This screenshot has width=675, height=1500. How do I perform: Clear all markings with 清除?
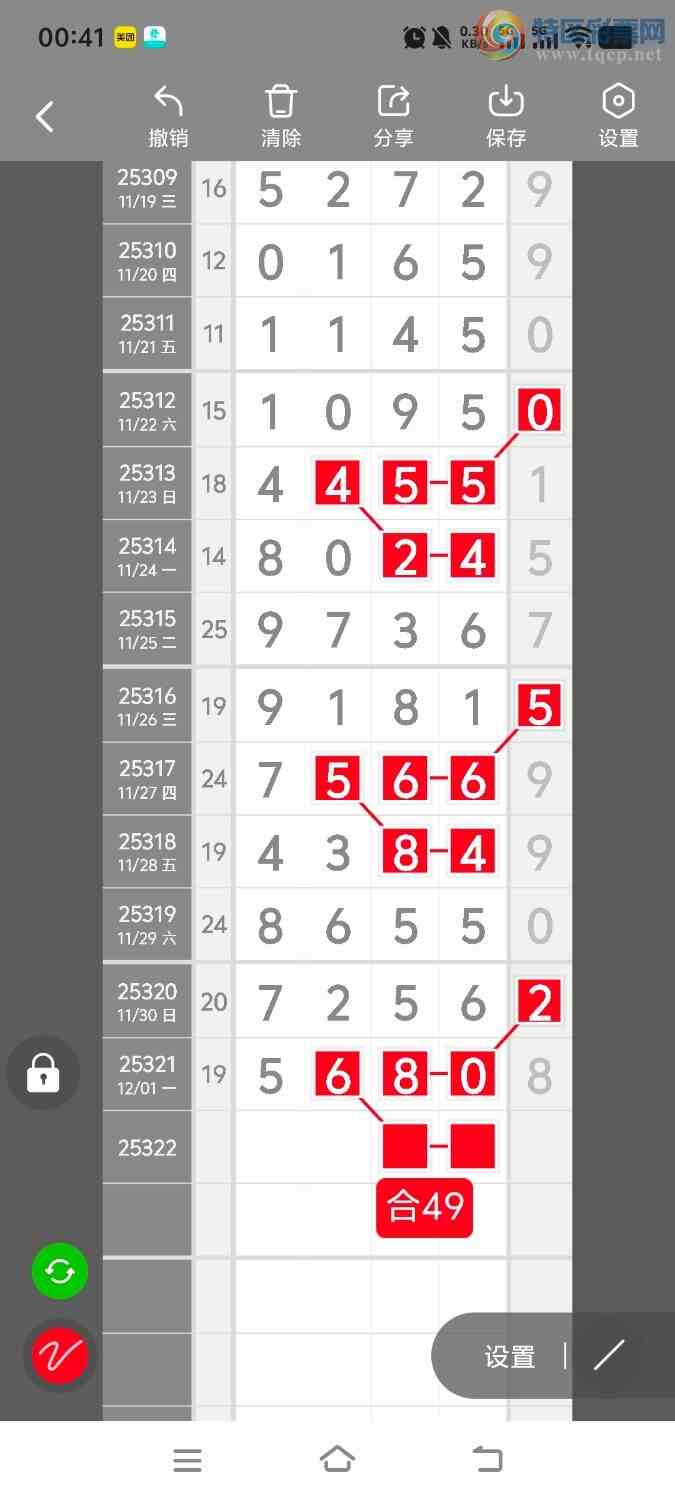tap(281, 117)
